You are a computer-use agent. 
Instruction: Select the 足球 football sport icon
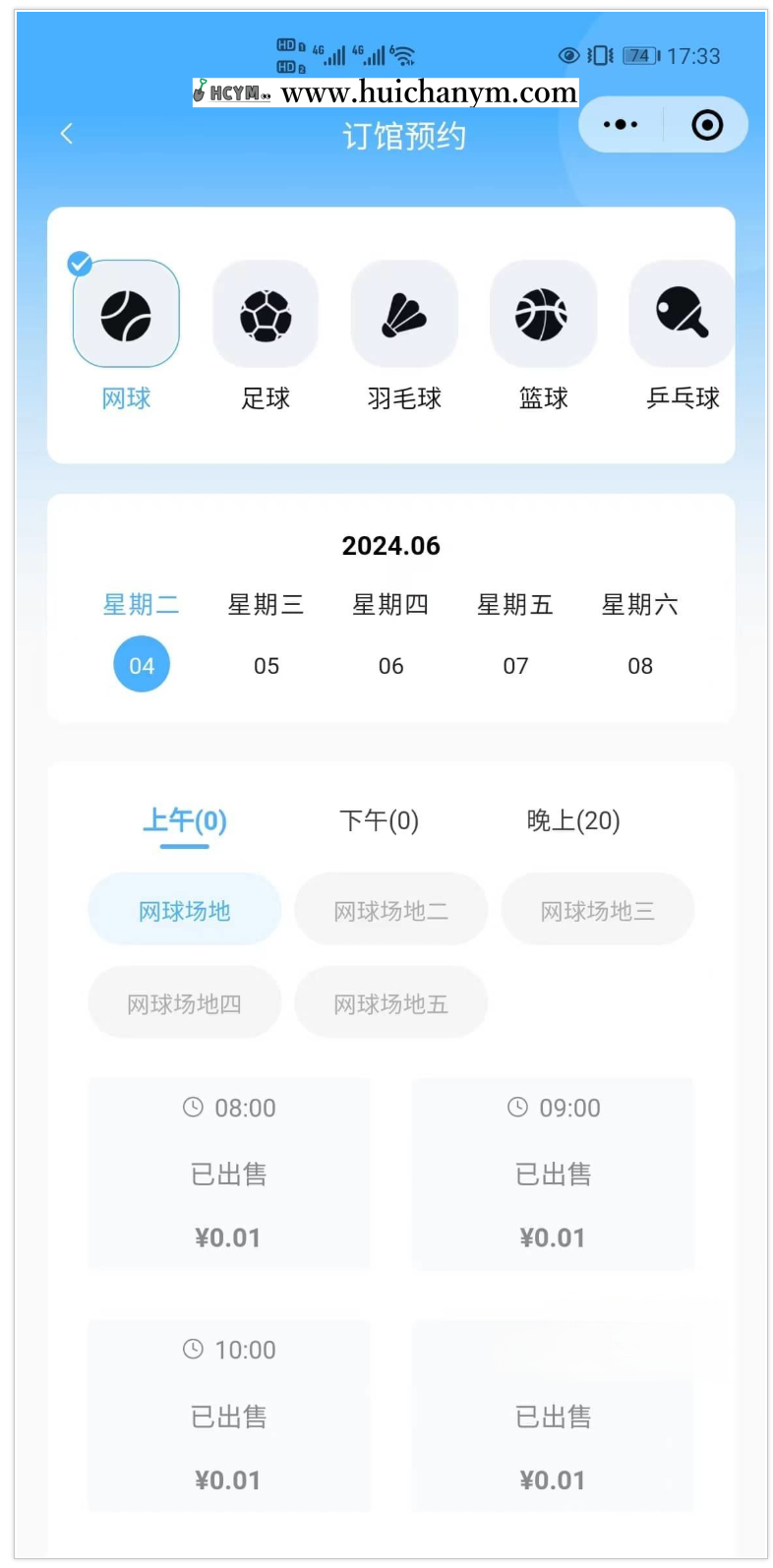[266, 313]
